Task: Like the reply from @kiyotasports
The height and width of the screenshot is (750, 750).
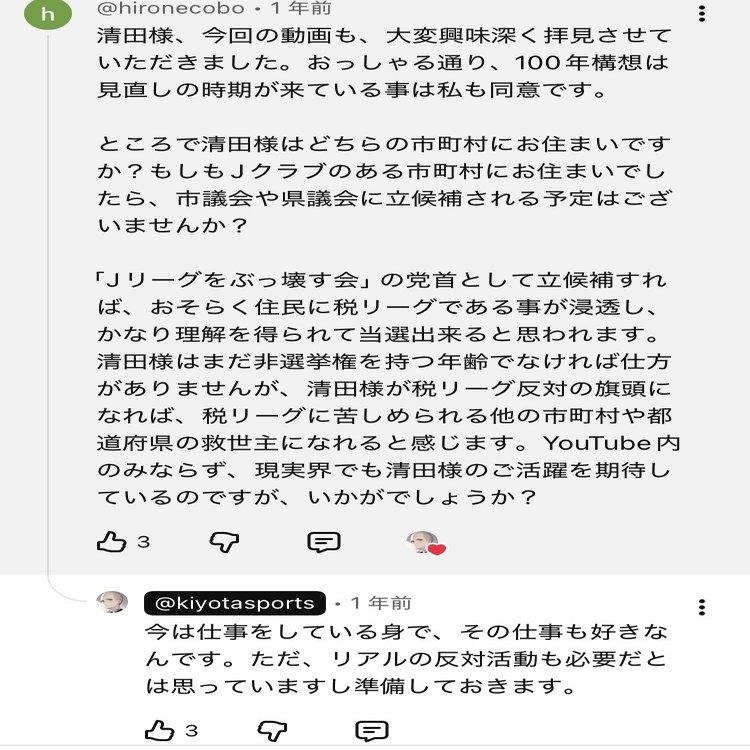Action: pos(160,730)
